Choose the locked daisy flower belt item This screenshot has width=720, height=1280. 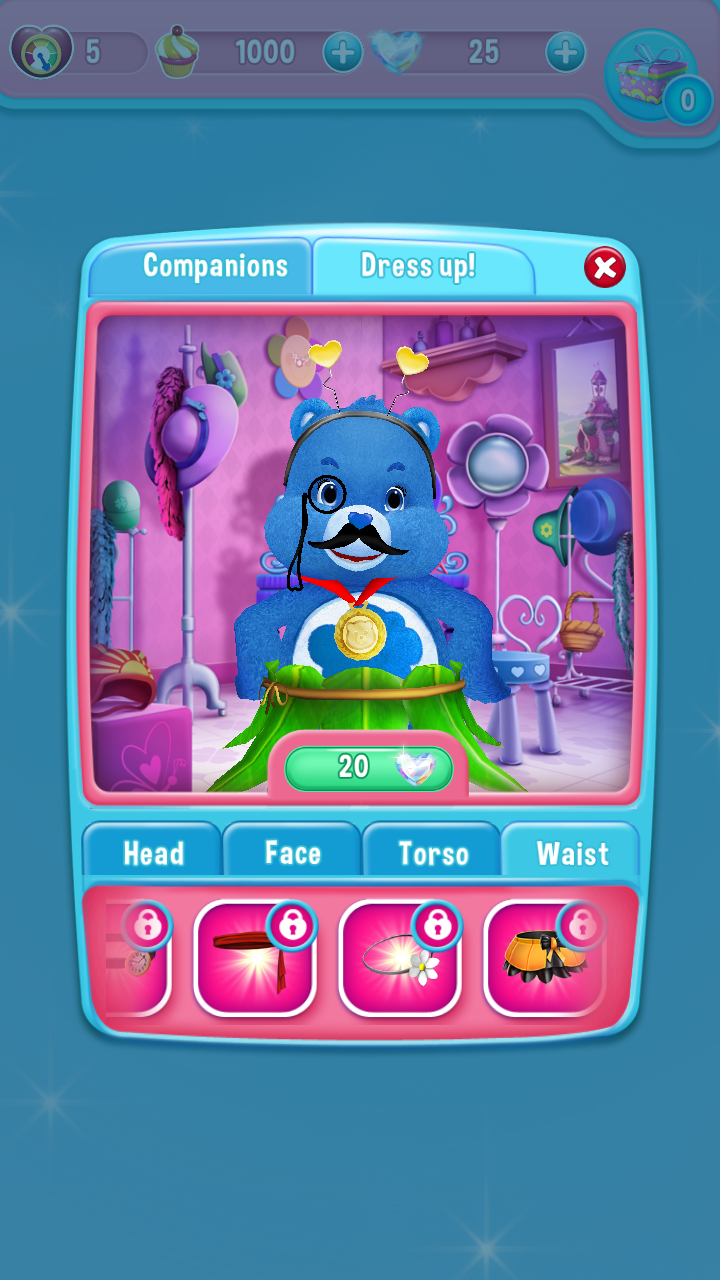click(400, 958)
